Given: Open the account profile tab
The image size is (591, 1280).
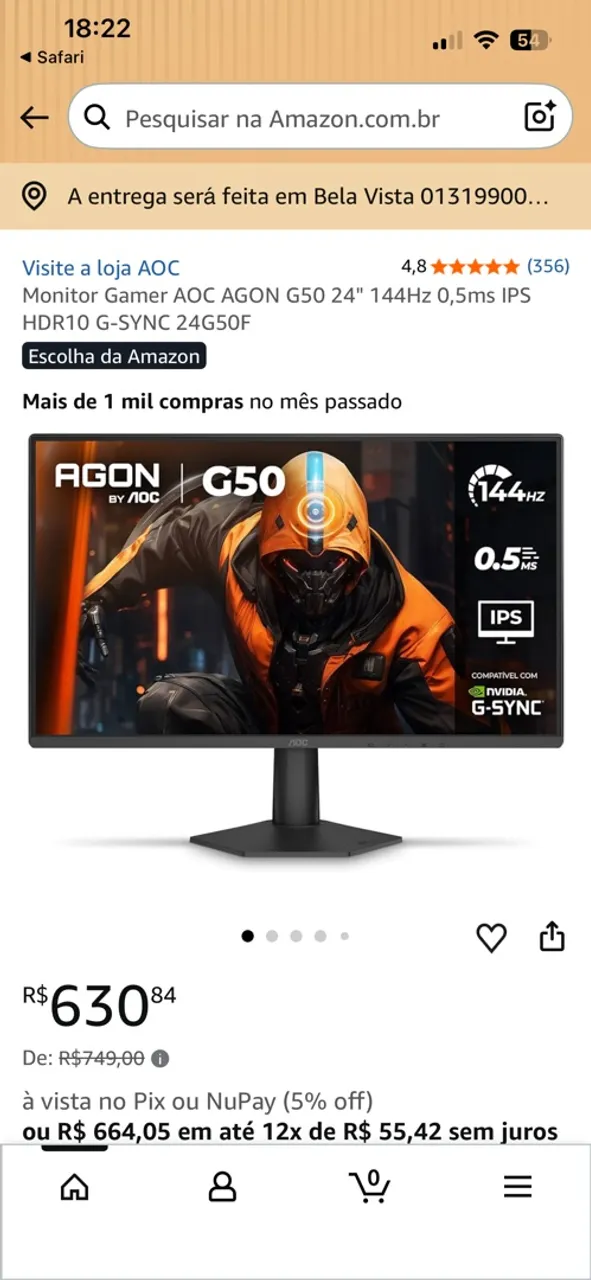Looking at the screenshot, I should (222, 1187).
